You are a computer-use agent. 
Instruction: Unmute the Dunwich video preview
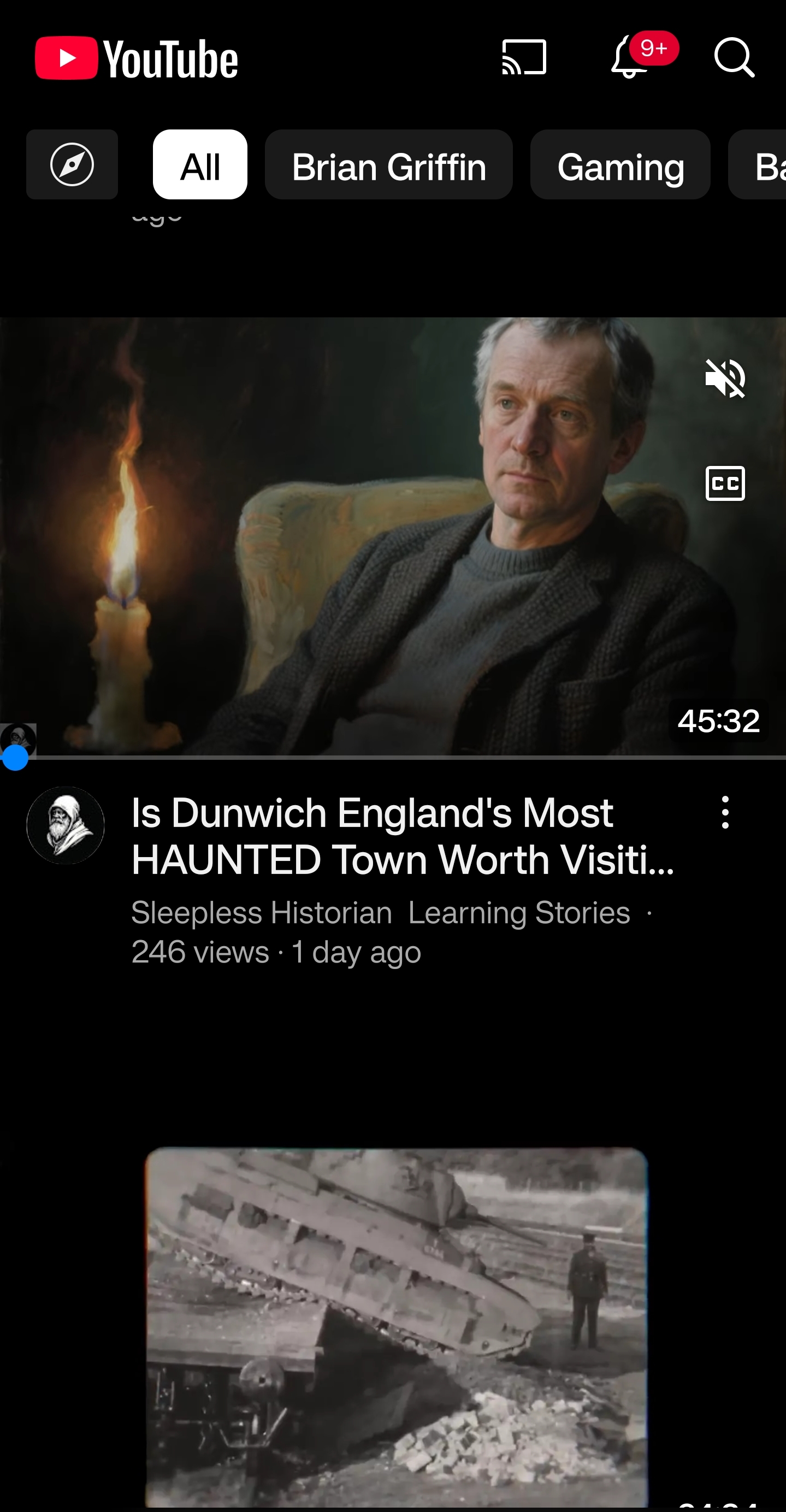(725, 379)
